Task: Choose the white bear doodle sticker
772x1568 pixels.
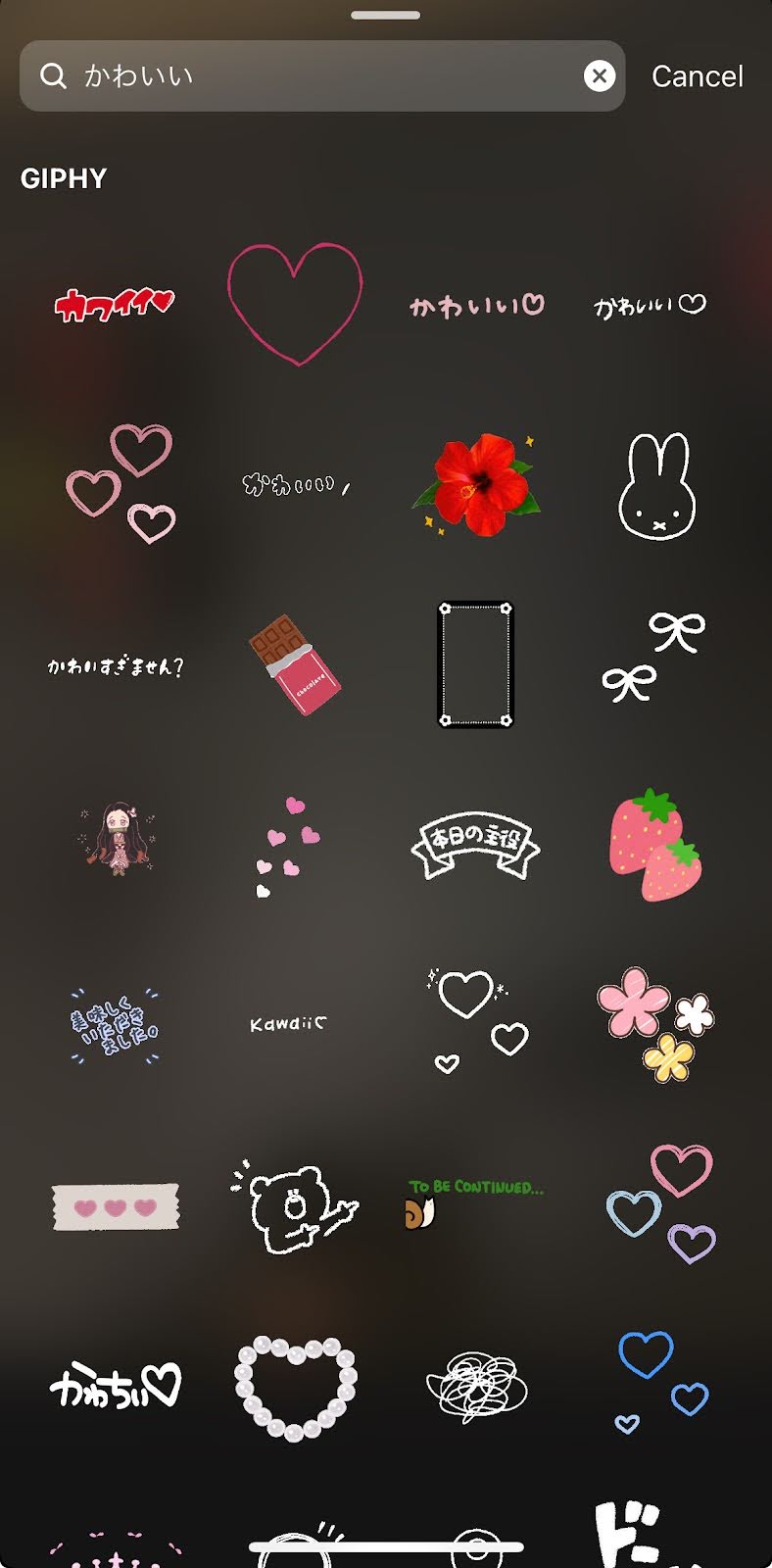Action: (293, 1208)
